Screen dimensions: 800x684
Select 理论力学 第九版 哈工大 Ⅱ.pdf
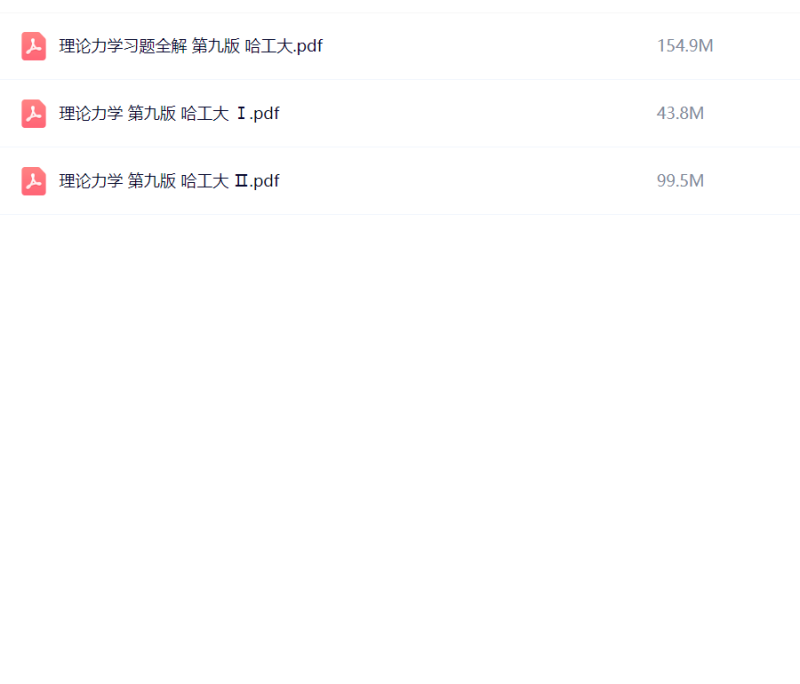coord(168,181)
